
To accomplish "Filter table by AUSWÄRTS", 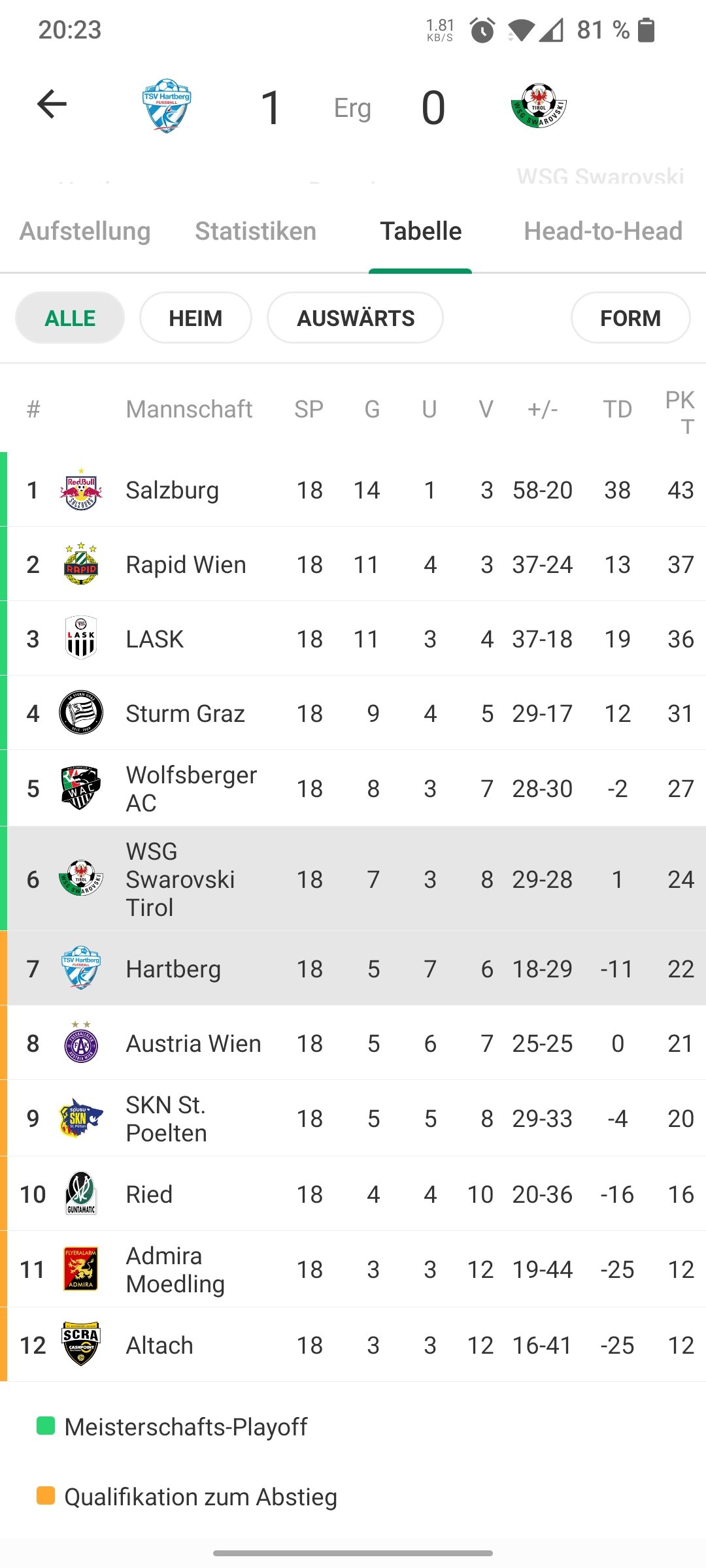I will pos(356,318).
